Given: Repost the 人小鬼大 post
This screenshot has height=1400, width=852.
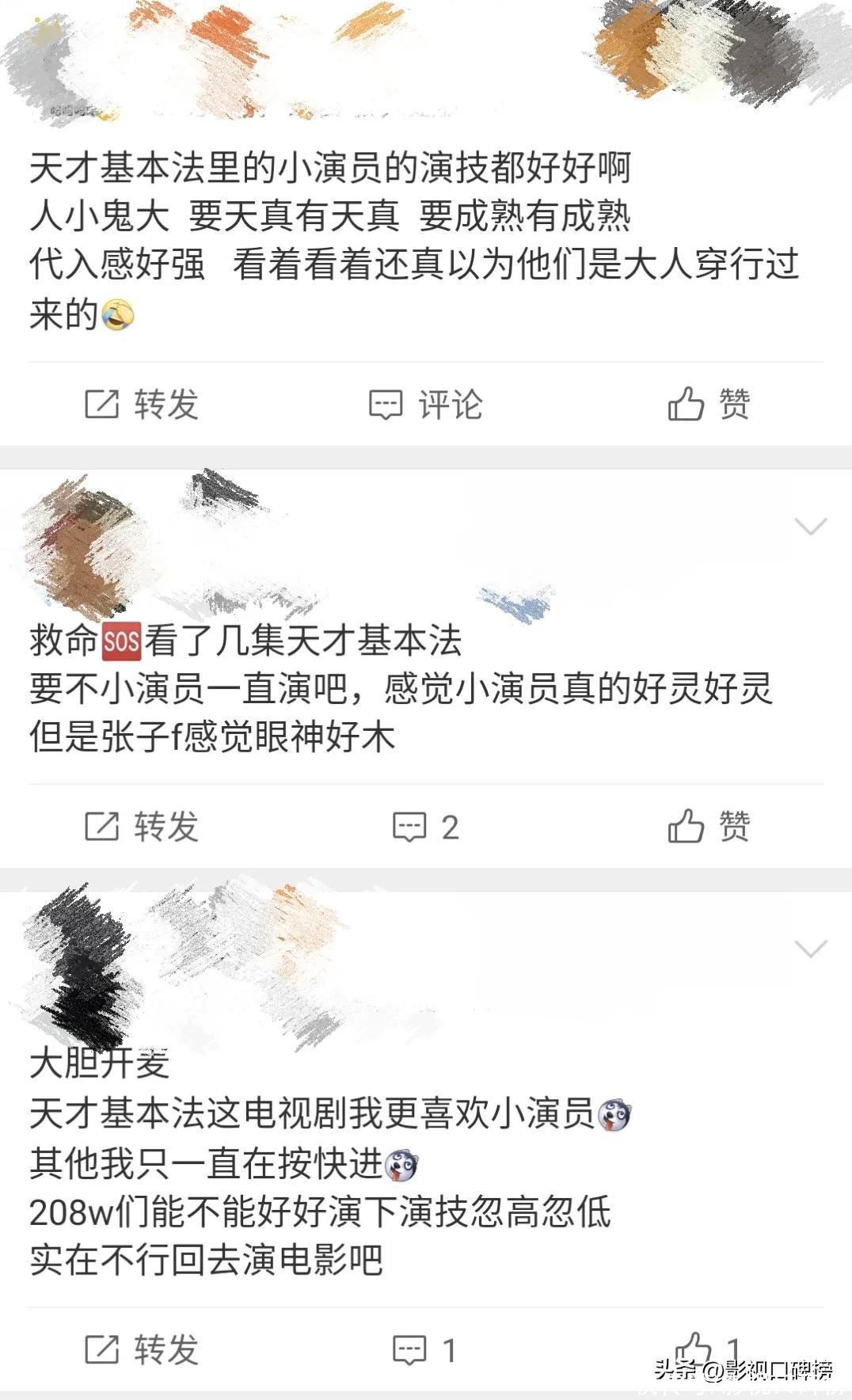Looking at the screenshot, I should click(x=141, y=405).
